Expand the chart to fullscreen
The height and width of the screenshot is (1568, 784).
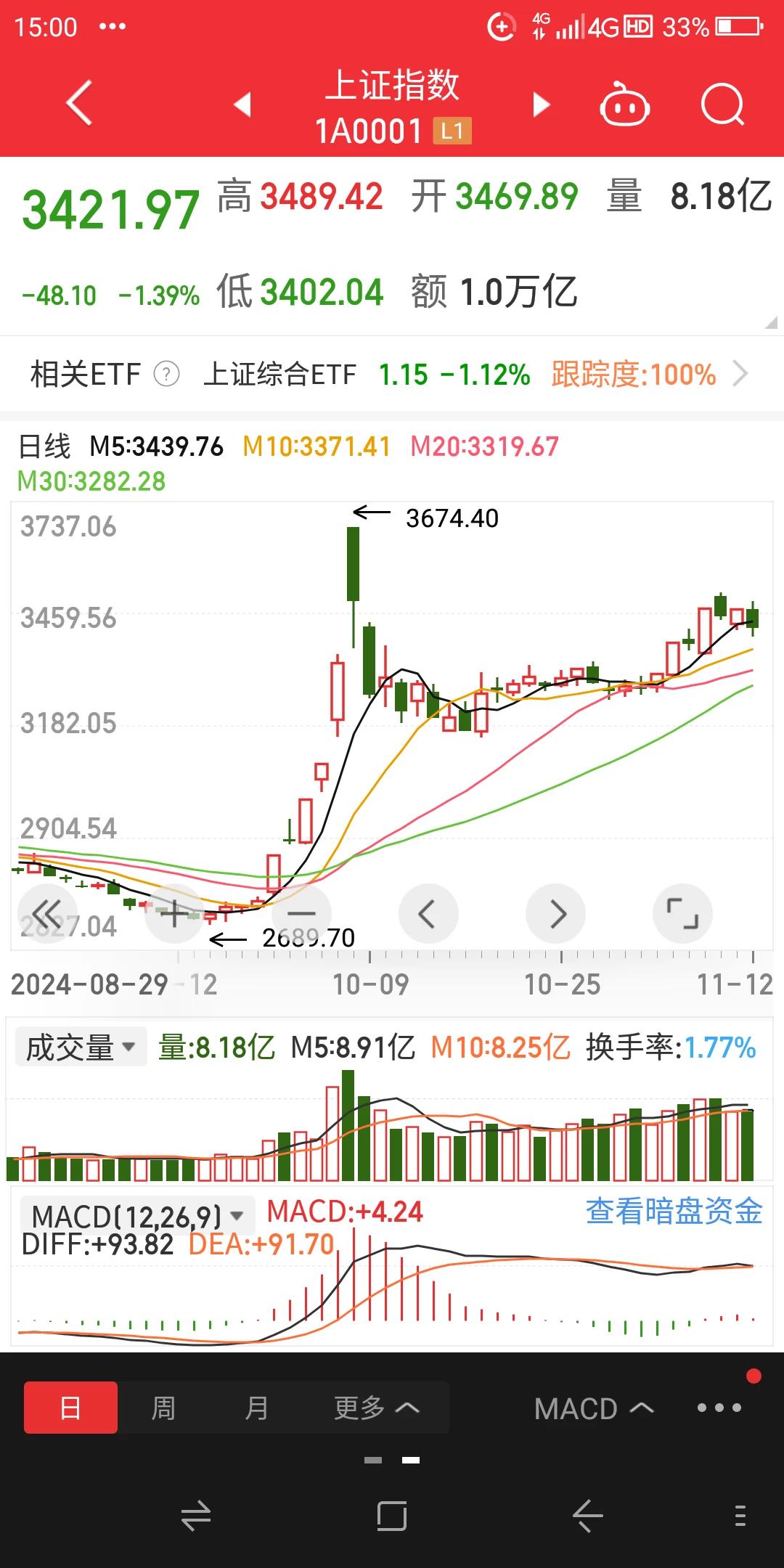pos(682,914)
